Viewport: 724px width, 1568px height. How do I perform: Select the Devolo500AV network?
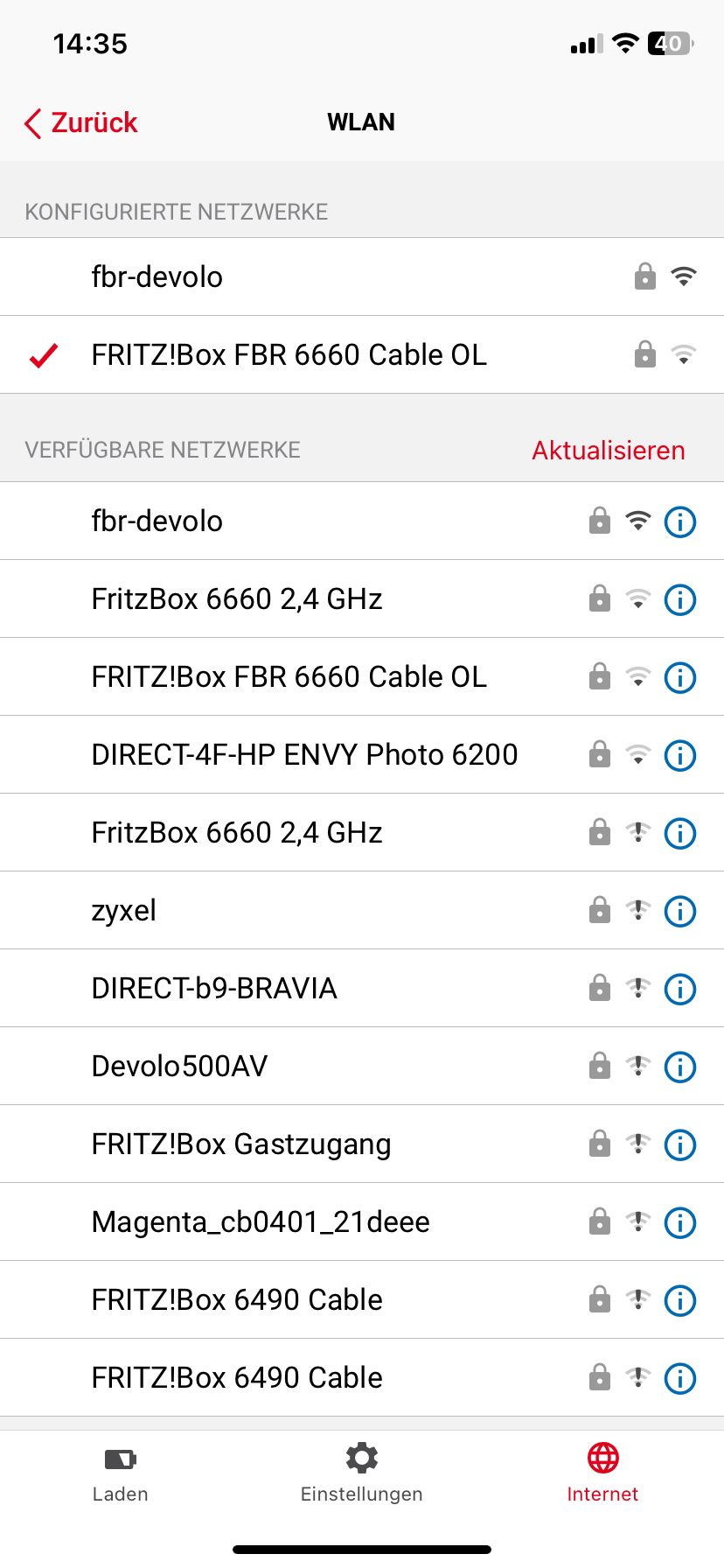pyautogui.click(x=179, y=1067)
